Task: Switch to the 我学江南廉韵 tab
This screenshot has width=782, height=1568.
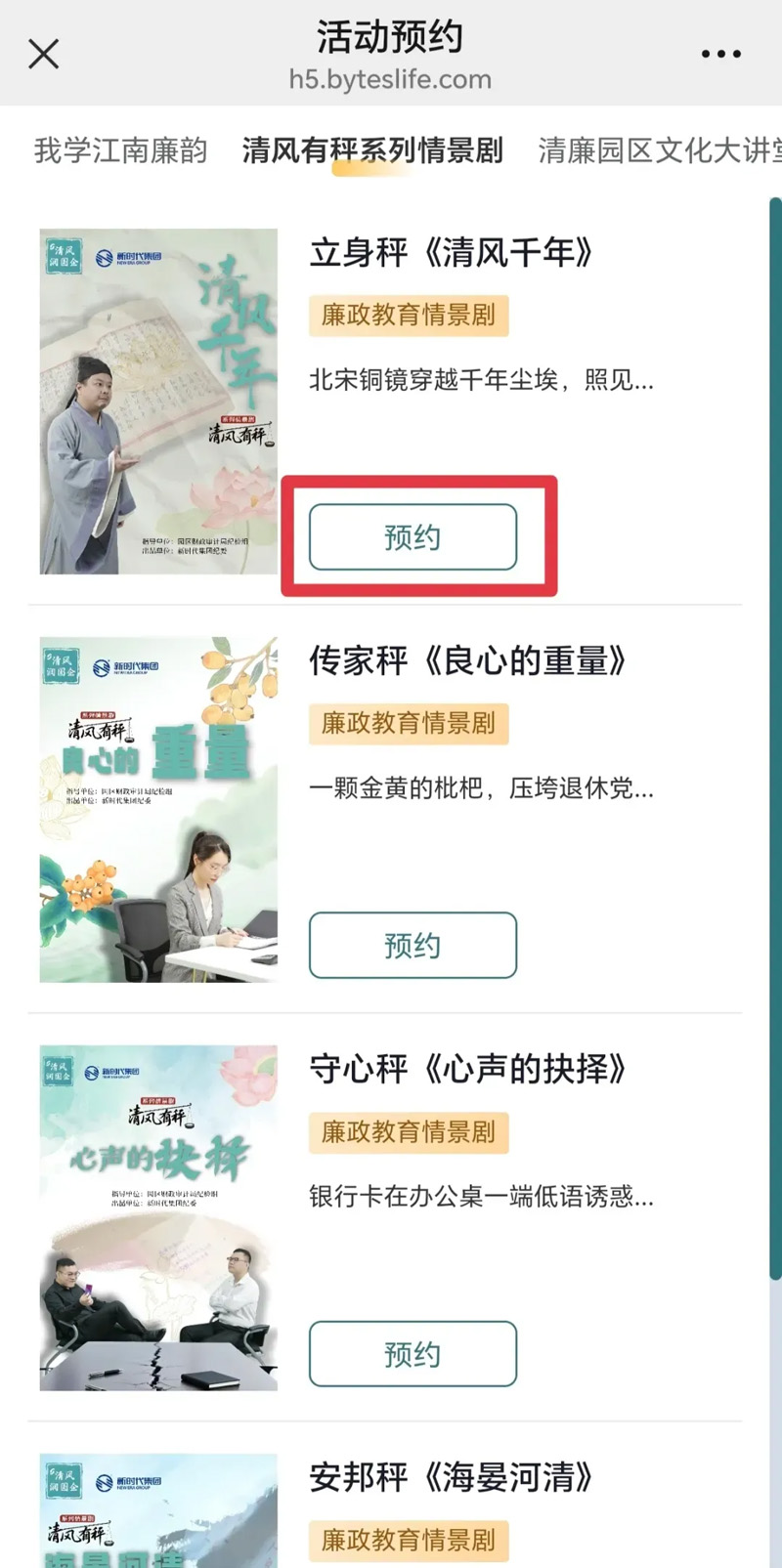Action: click(120, 150)
